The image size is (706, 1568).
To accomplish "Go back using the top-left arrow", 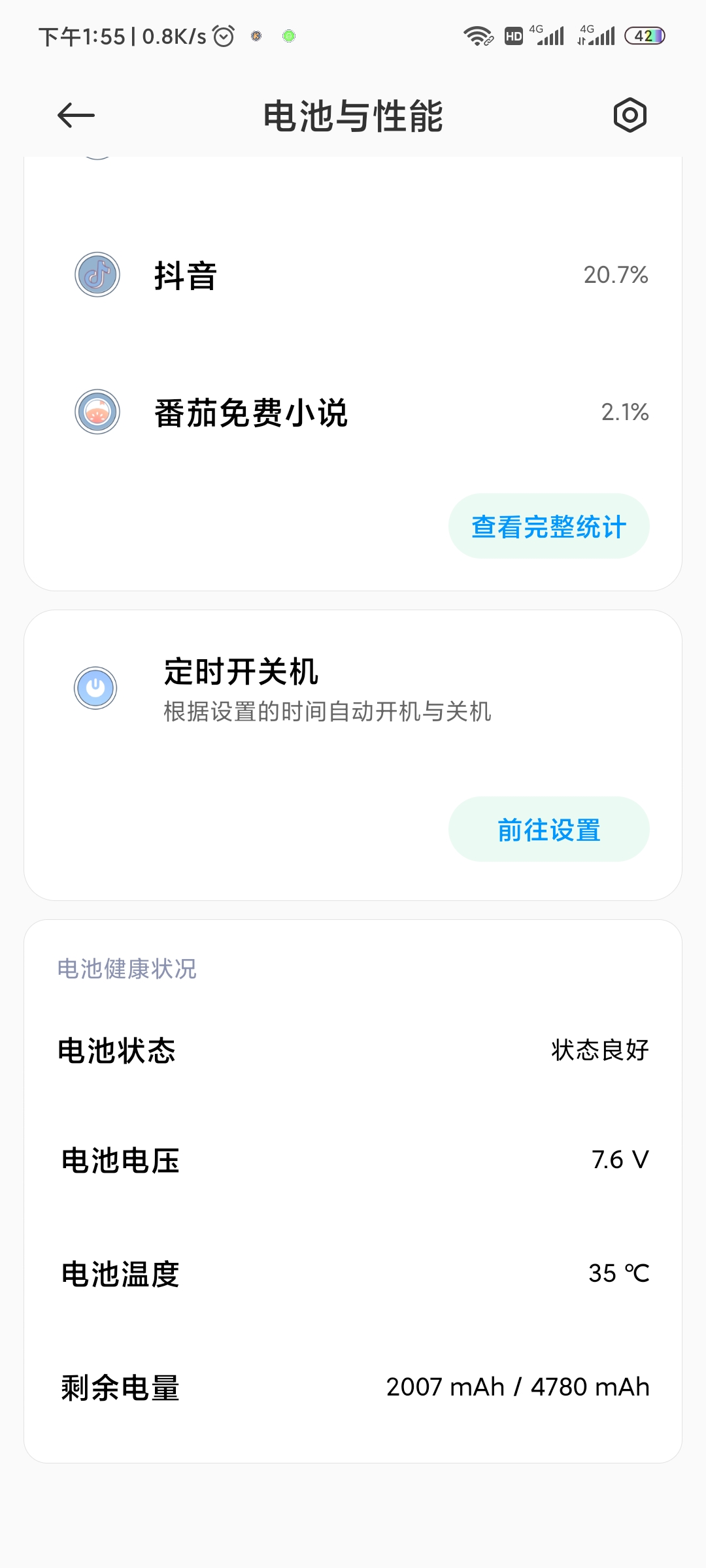I will [76, 116].
